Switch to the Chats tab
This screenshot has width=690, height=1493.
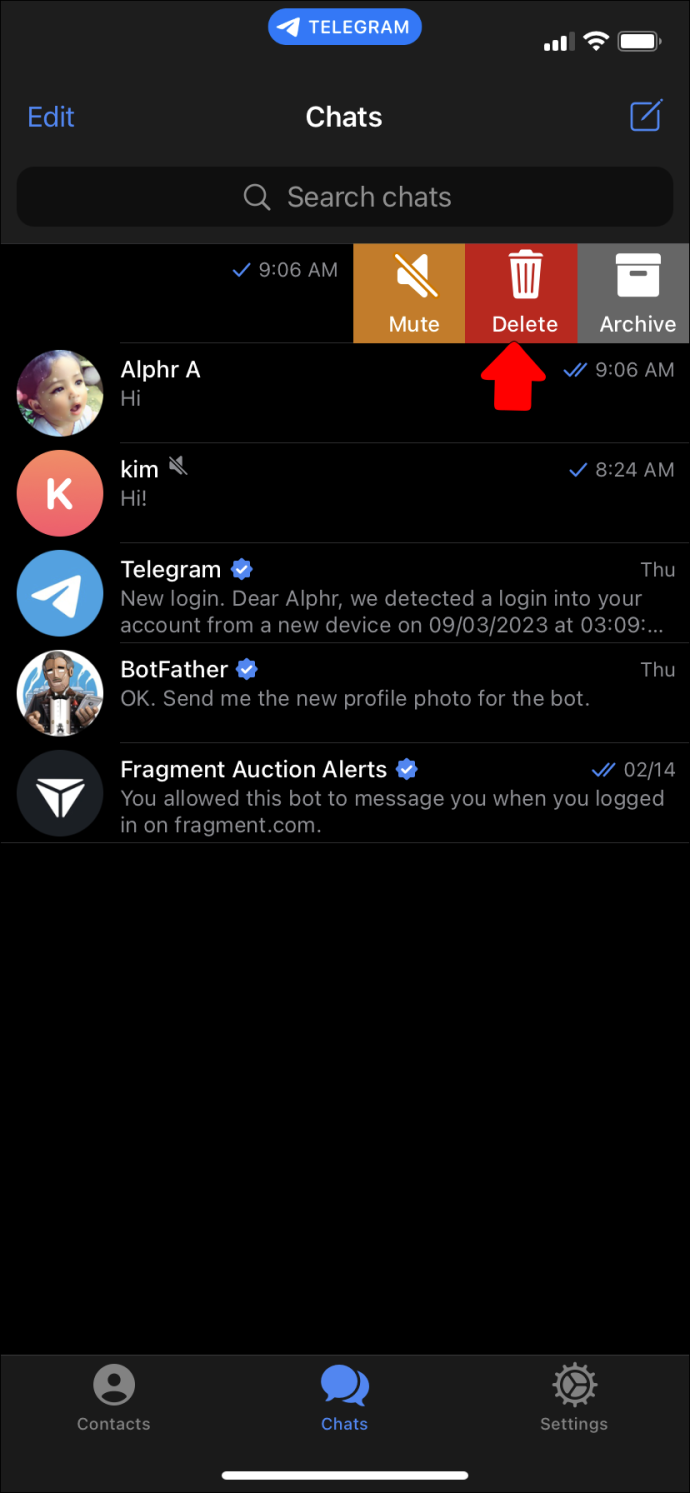pos(344,1398)
